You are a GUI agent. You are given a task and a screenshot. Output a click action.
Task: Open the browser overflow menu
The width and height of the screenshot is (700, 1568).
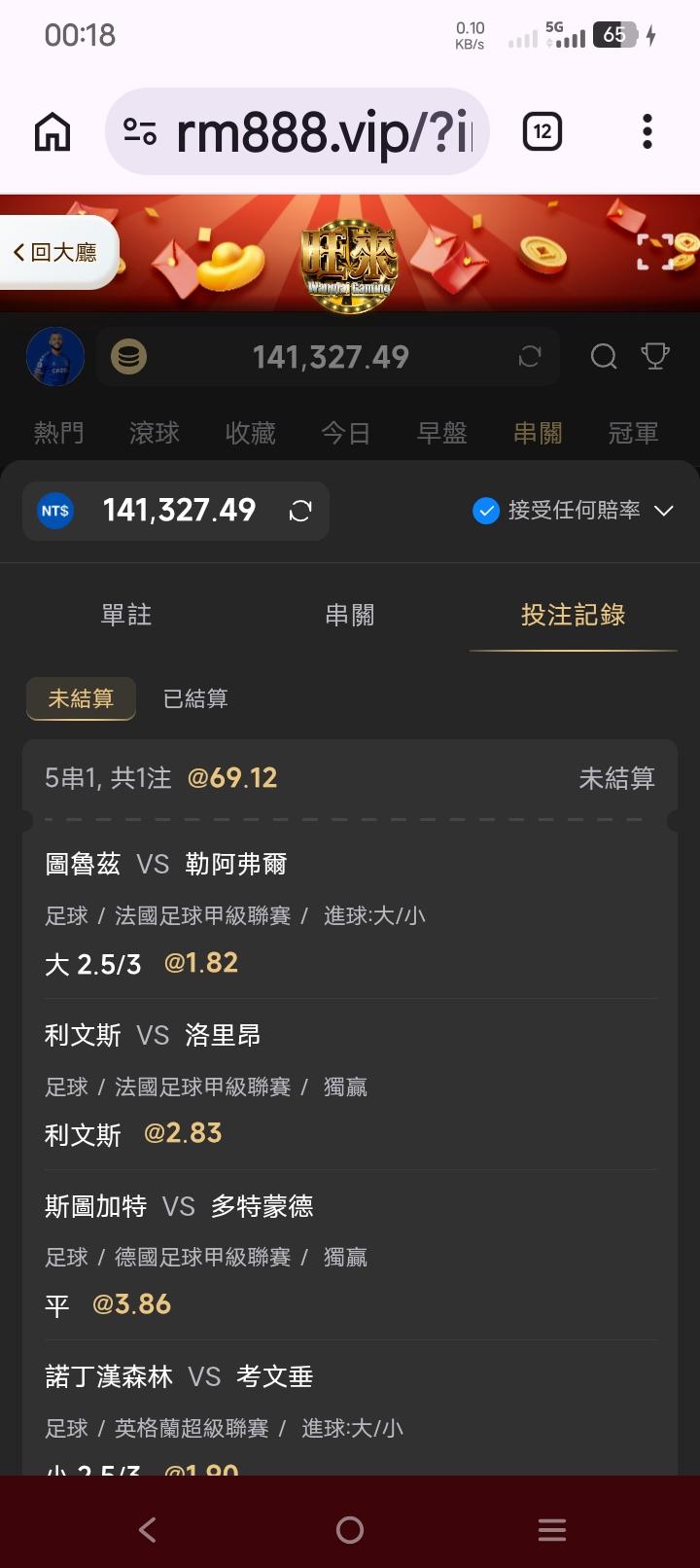(647, 131)
